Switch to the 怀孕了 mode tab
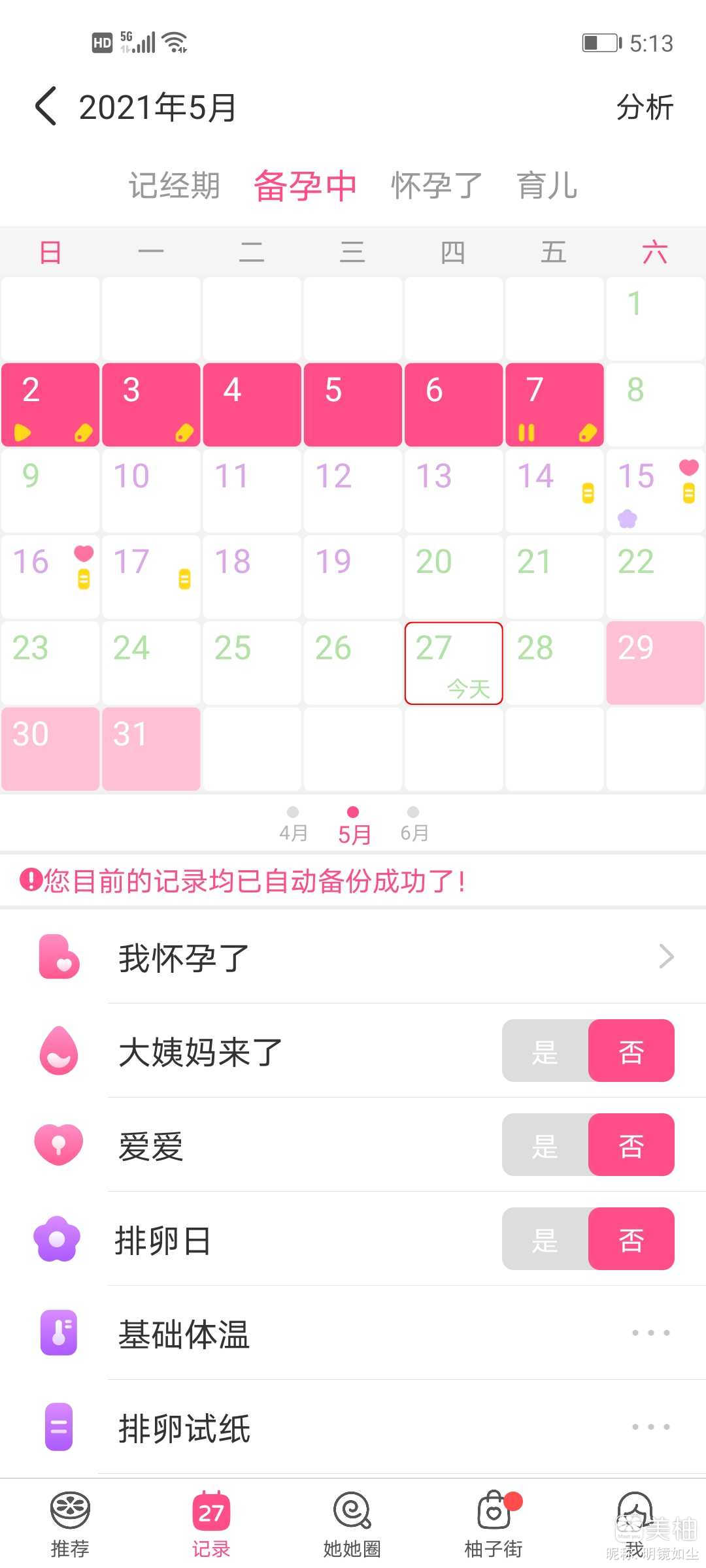Image resolution: width=706 pixels, height=1568 pixels. point(436,186)
